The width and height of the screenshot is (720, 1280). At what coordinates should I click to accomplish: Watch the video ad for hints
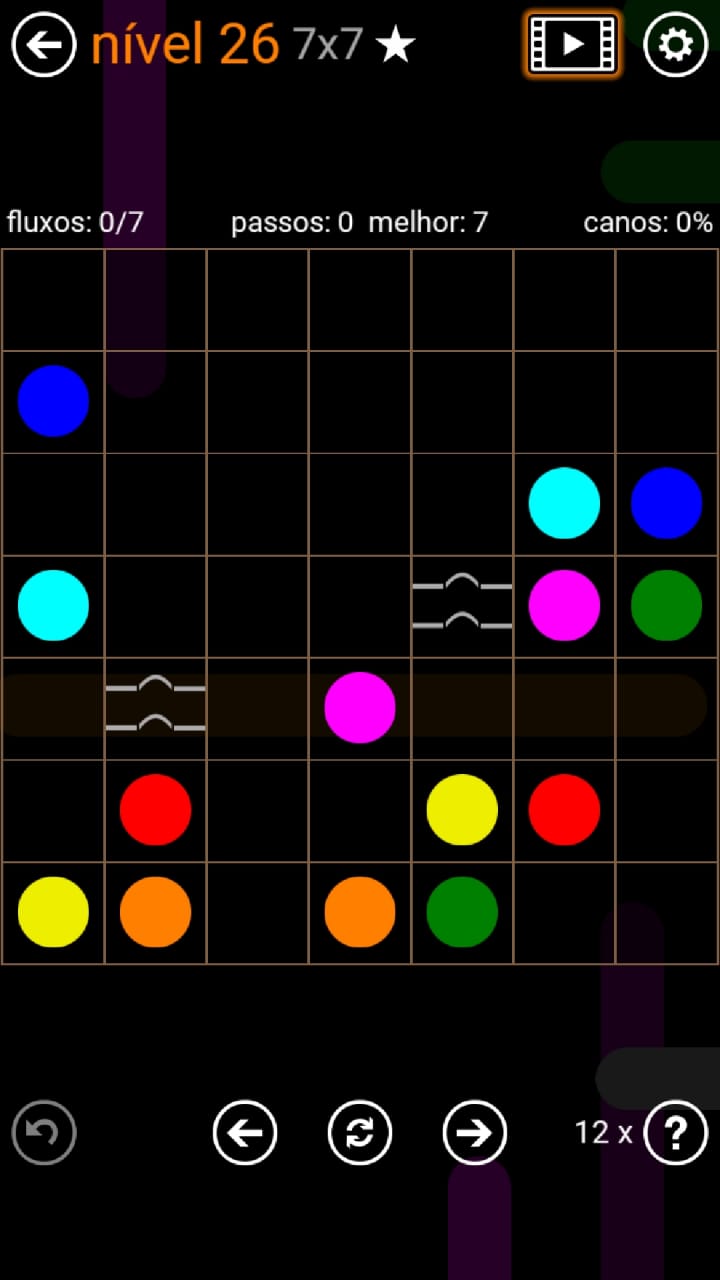[573, 44]
